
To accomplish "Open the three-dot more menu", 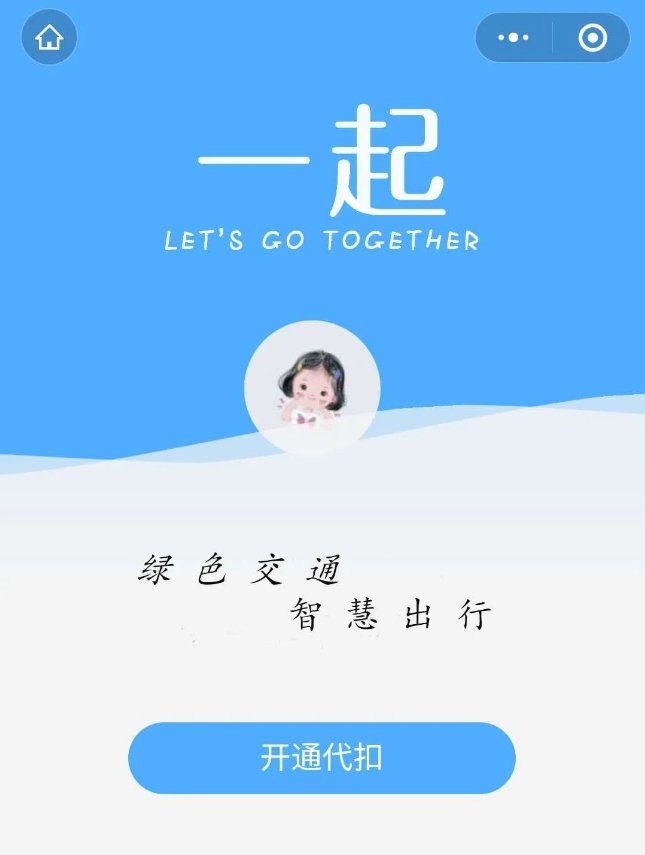I will pyautogui.click(x=513, y=38).
